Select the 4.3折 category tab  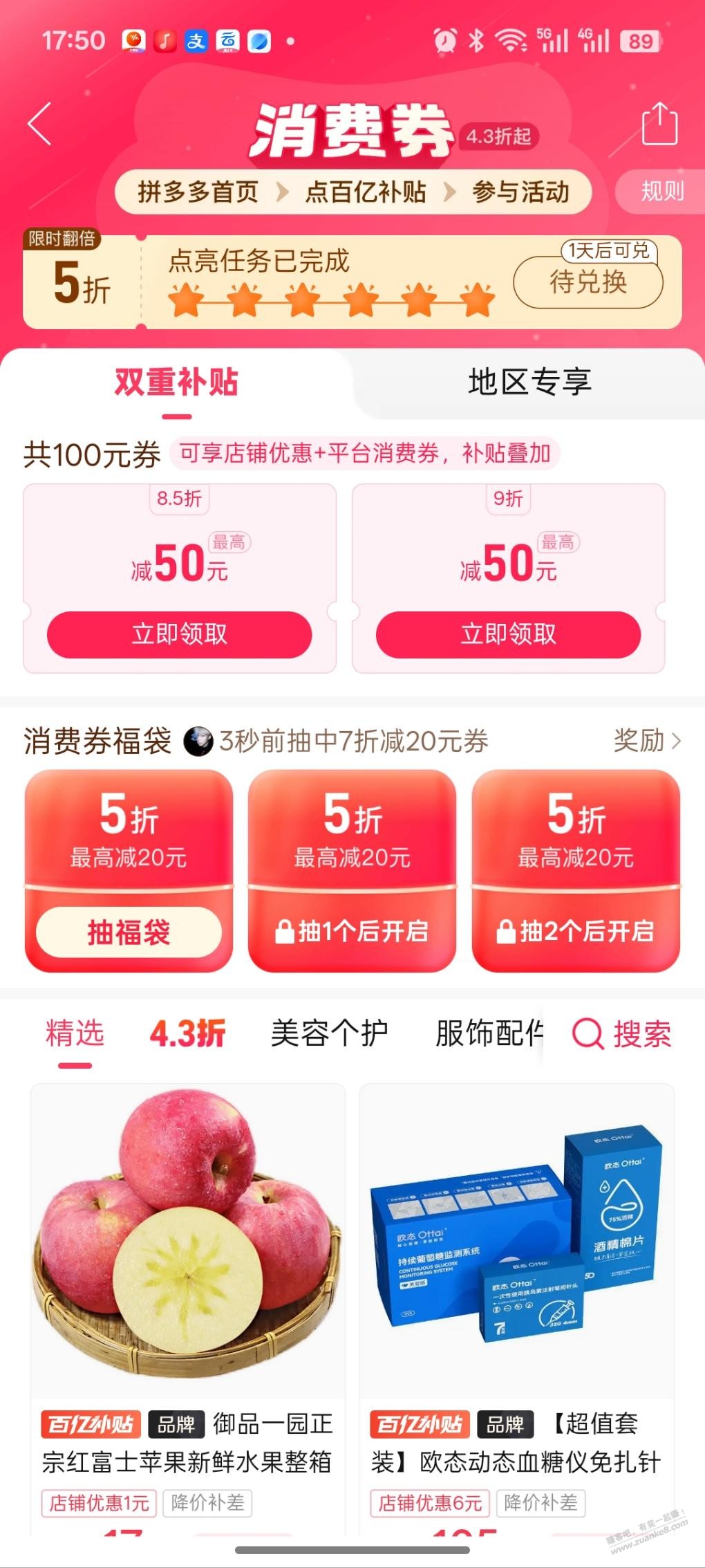point(188,1034)
